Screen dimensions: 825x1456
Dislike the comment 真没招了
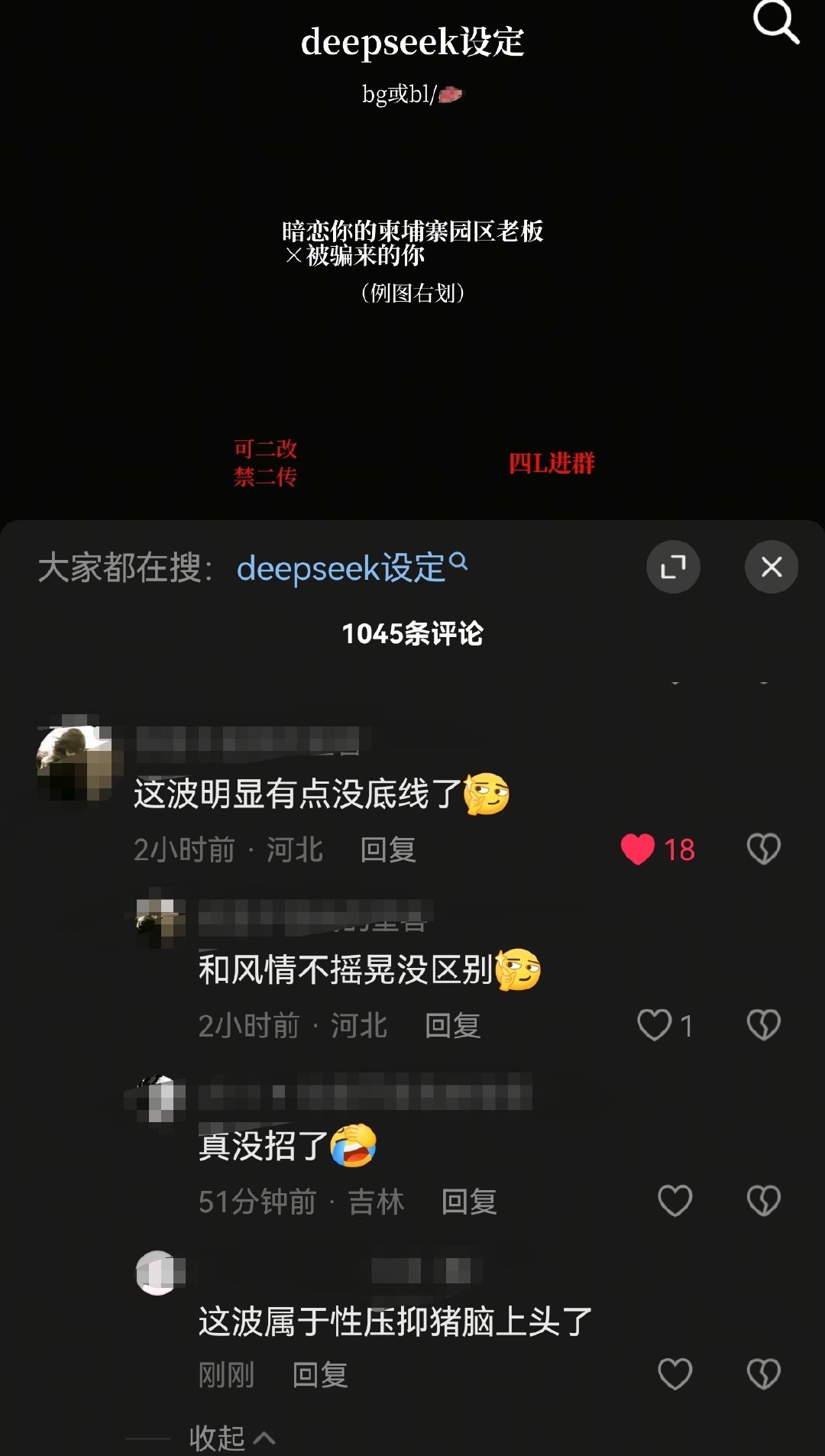coord(763,1201)
